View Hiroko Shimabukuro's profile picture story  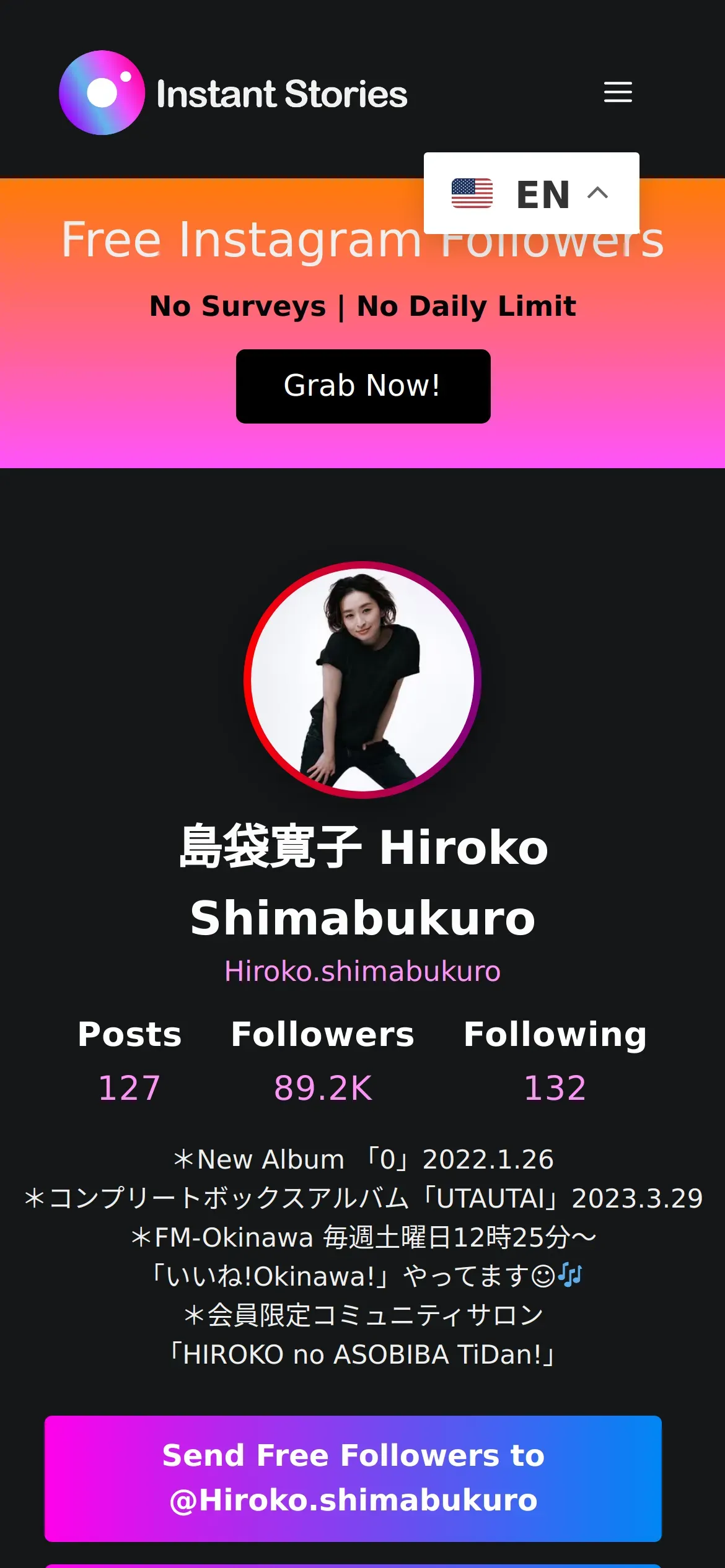(362, 679)
